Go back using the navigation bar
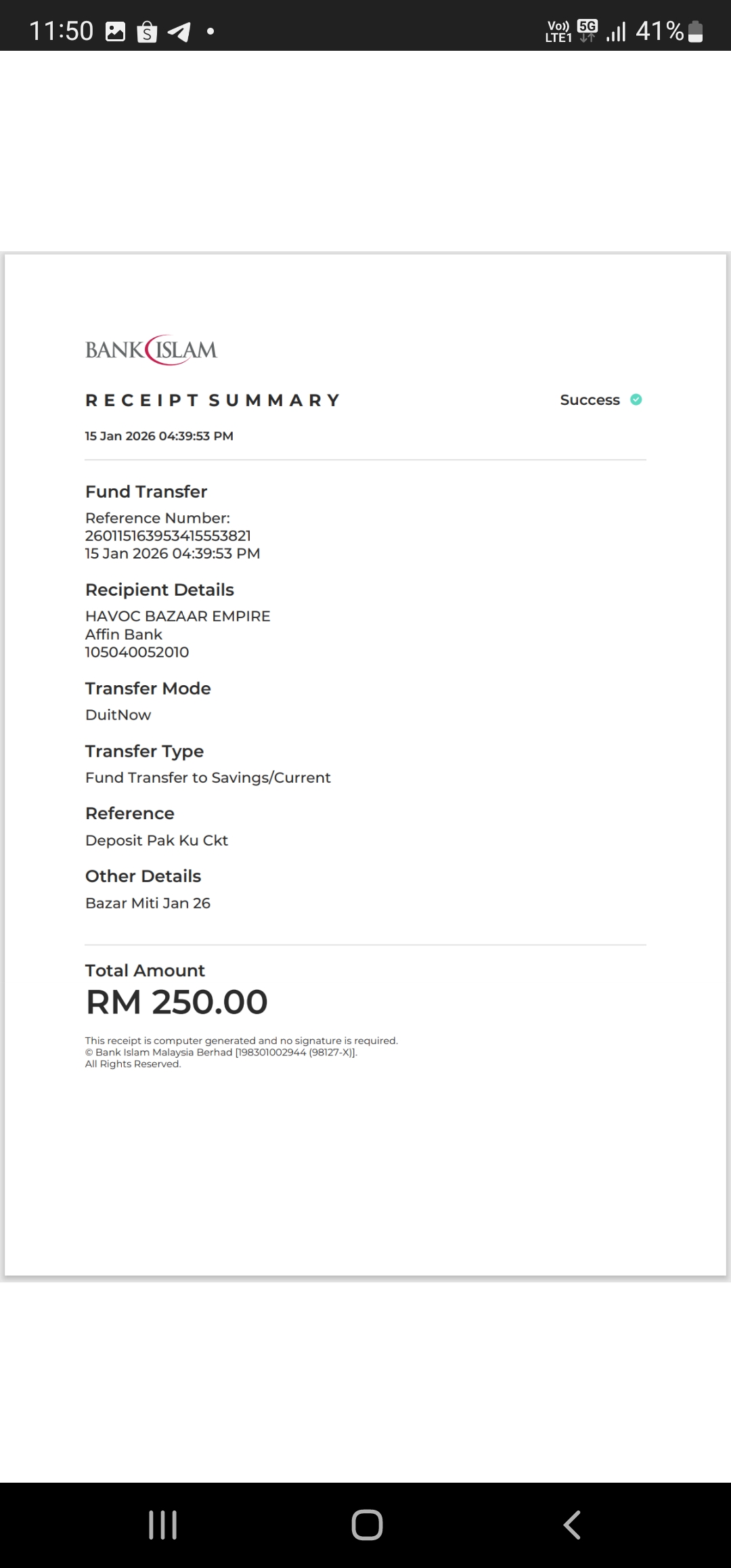Viewport: 731px width, 1568px height. click(572, 1525)
